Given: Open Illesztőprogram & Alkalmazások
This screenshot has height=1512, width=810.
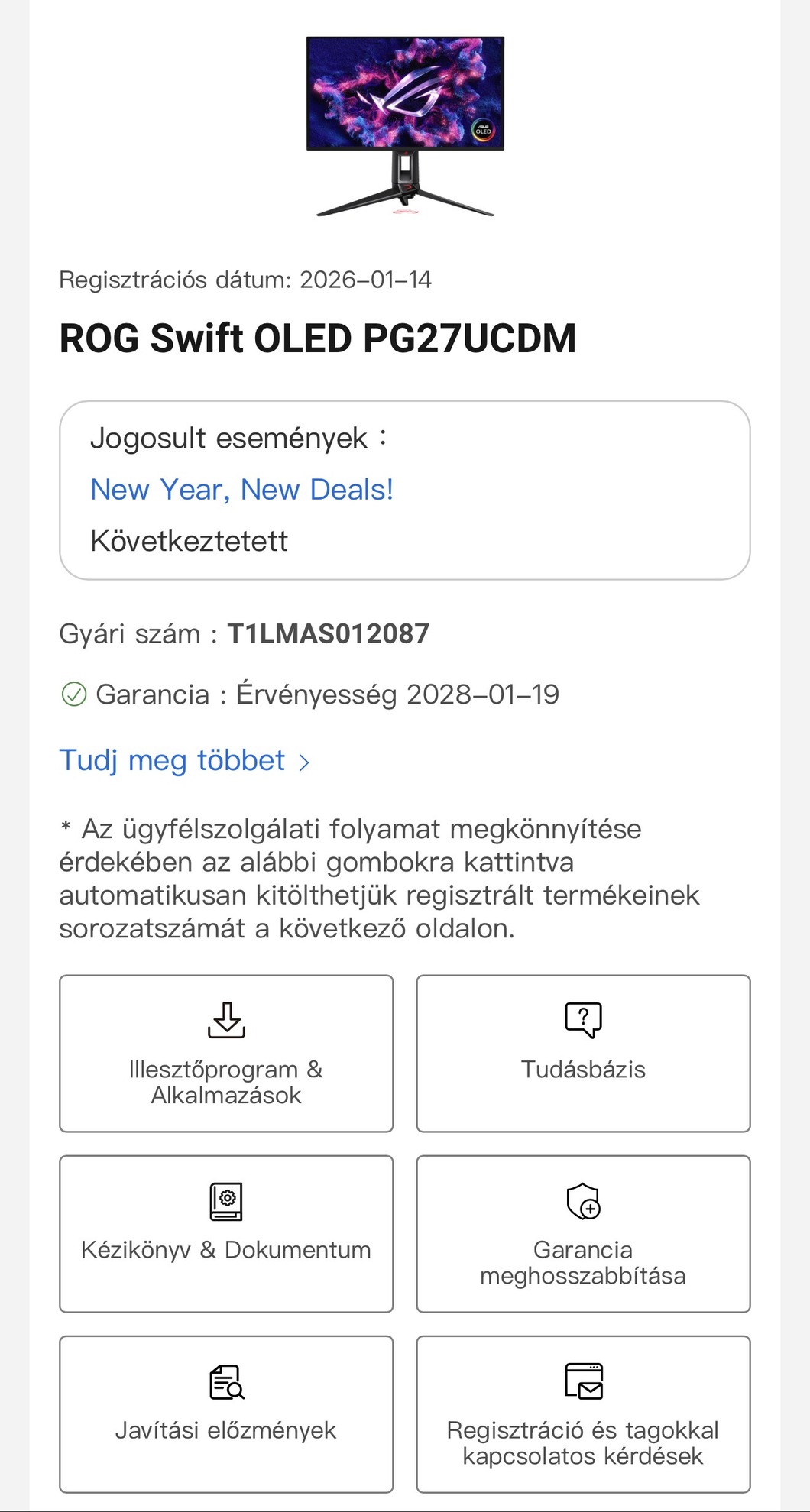Looking at the screenshot, I should [226, 1053].
